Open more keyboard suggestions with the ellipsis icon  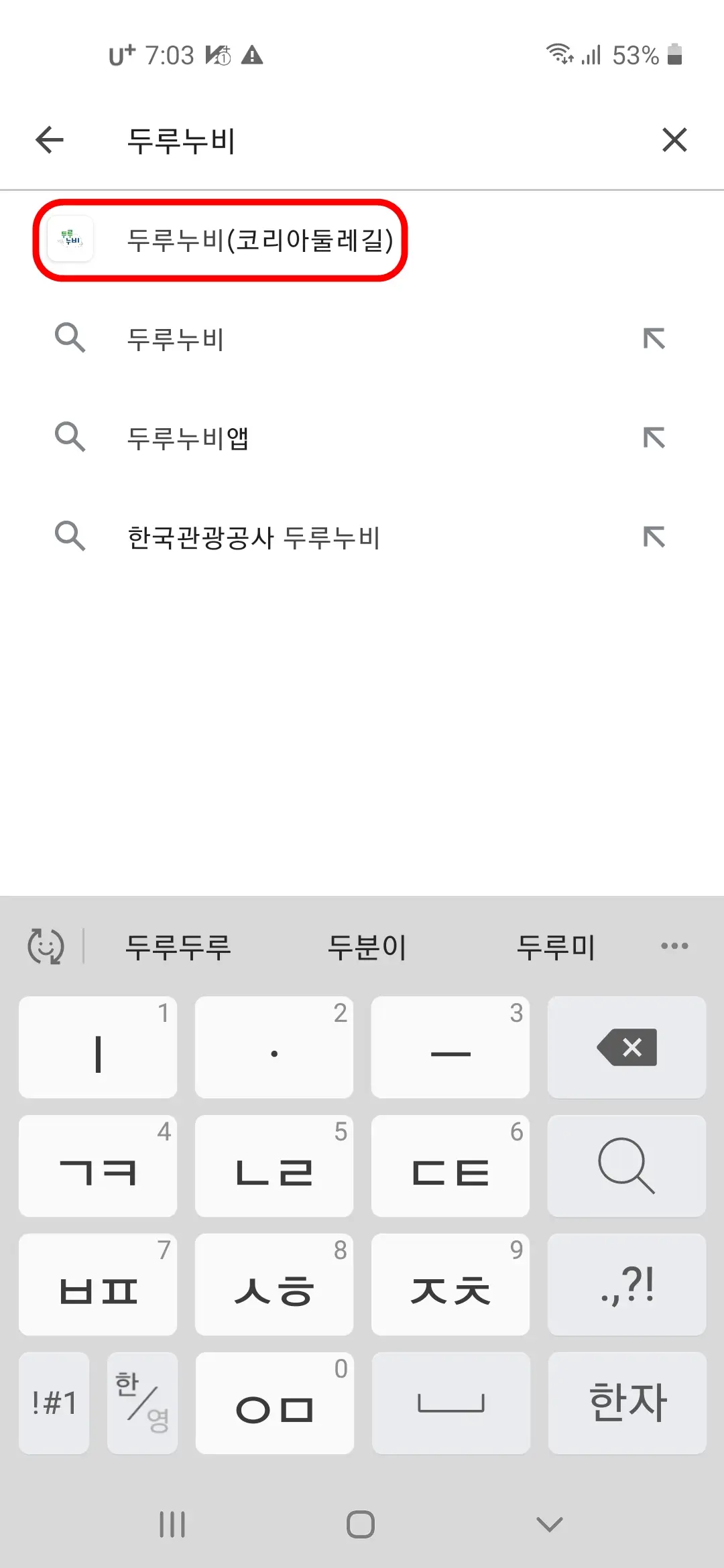[674, 945]
